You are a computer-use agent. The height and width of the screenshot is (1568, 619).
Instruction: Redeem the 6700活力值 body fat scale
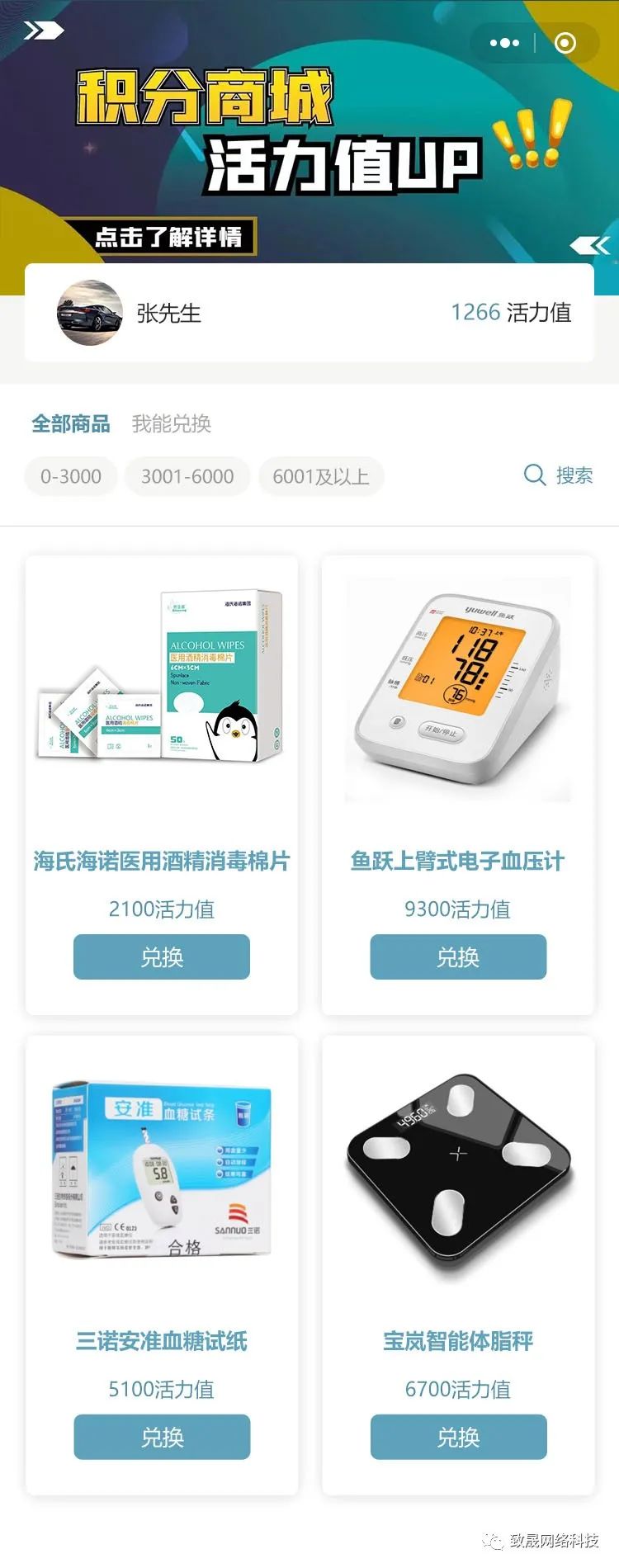point(458,1437)
